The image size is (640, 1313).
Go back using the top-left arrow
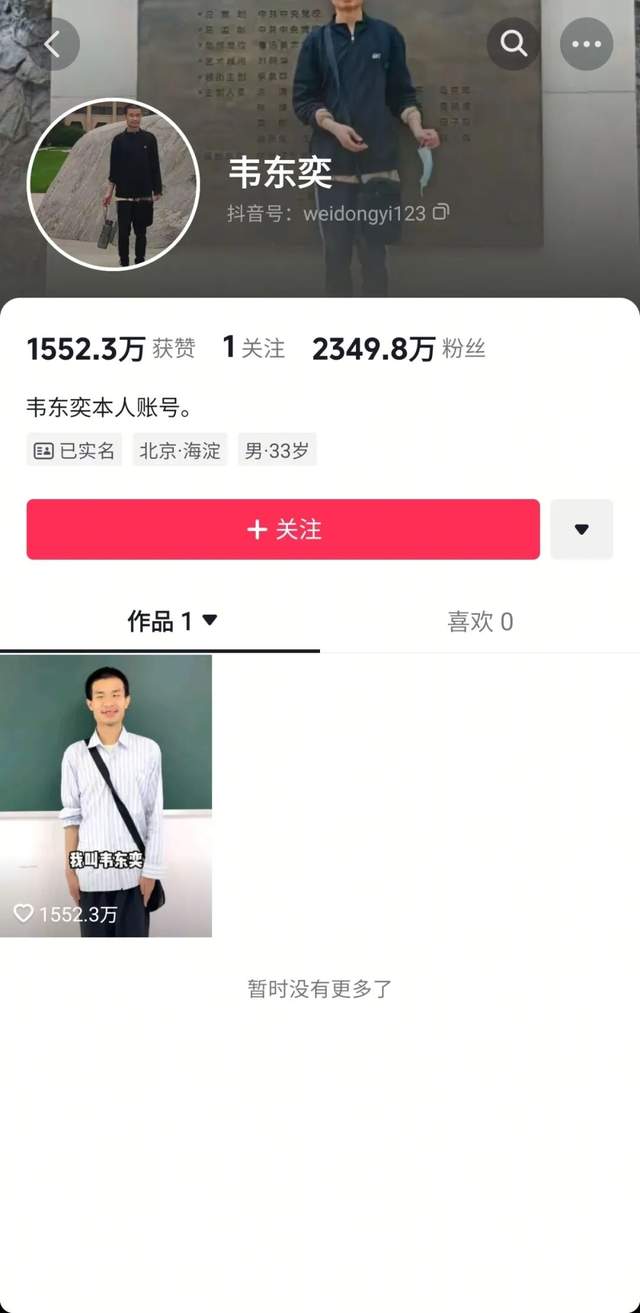point(53,44)
